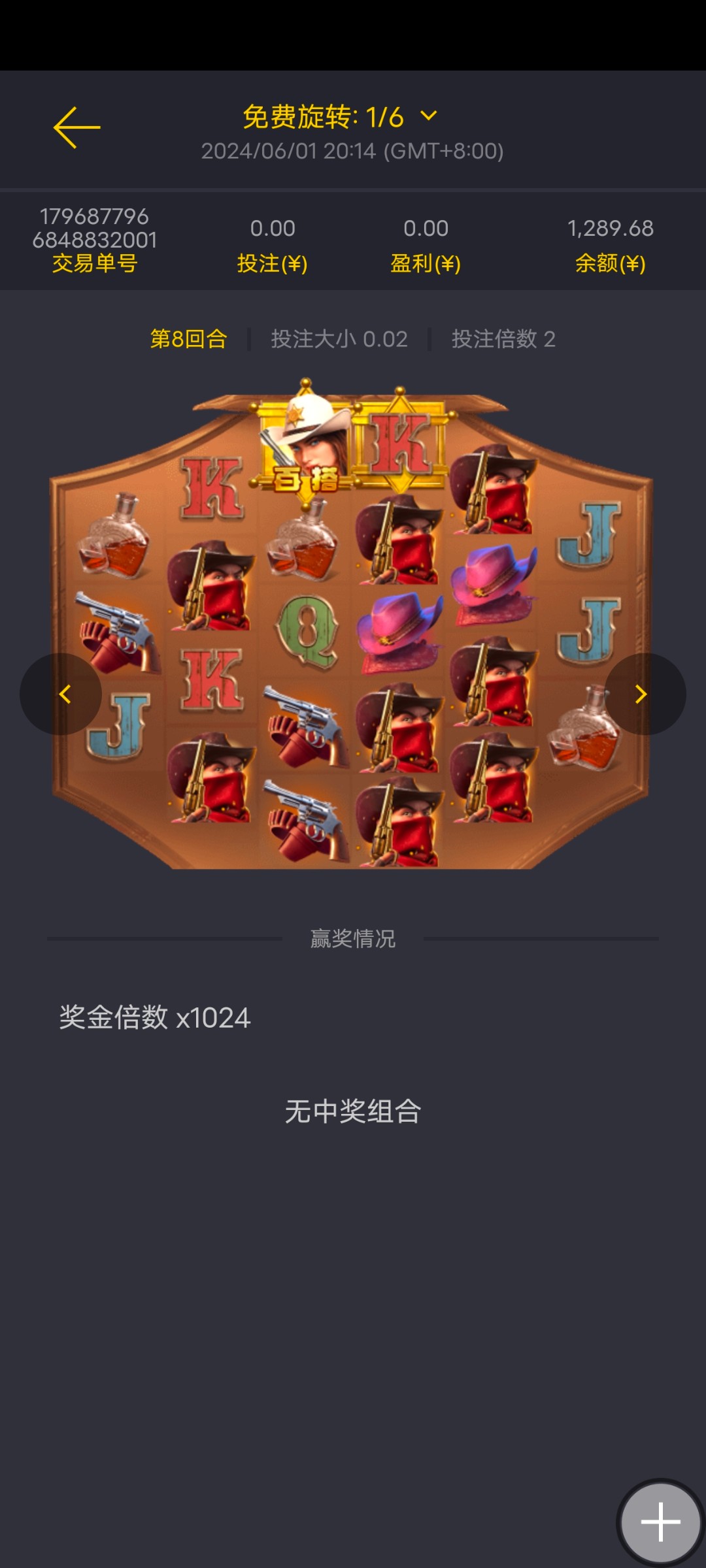Expand the 免费旋转 1/6 dropdown

[x=428, y=116]
